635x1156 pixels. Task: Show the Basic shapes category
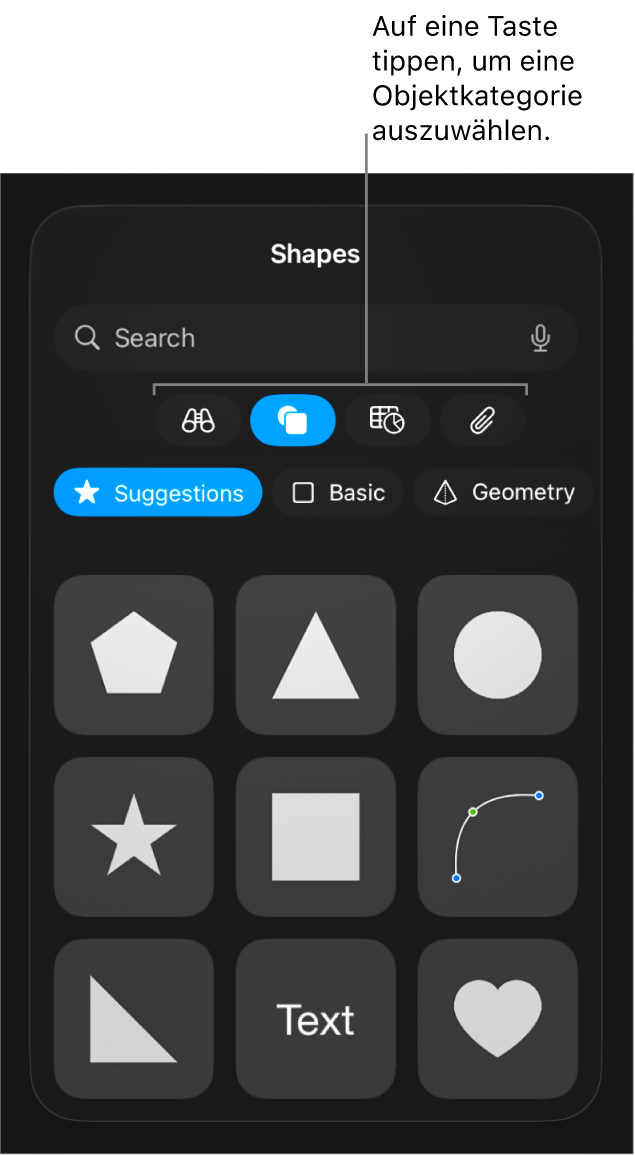[338, 493]
